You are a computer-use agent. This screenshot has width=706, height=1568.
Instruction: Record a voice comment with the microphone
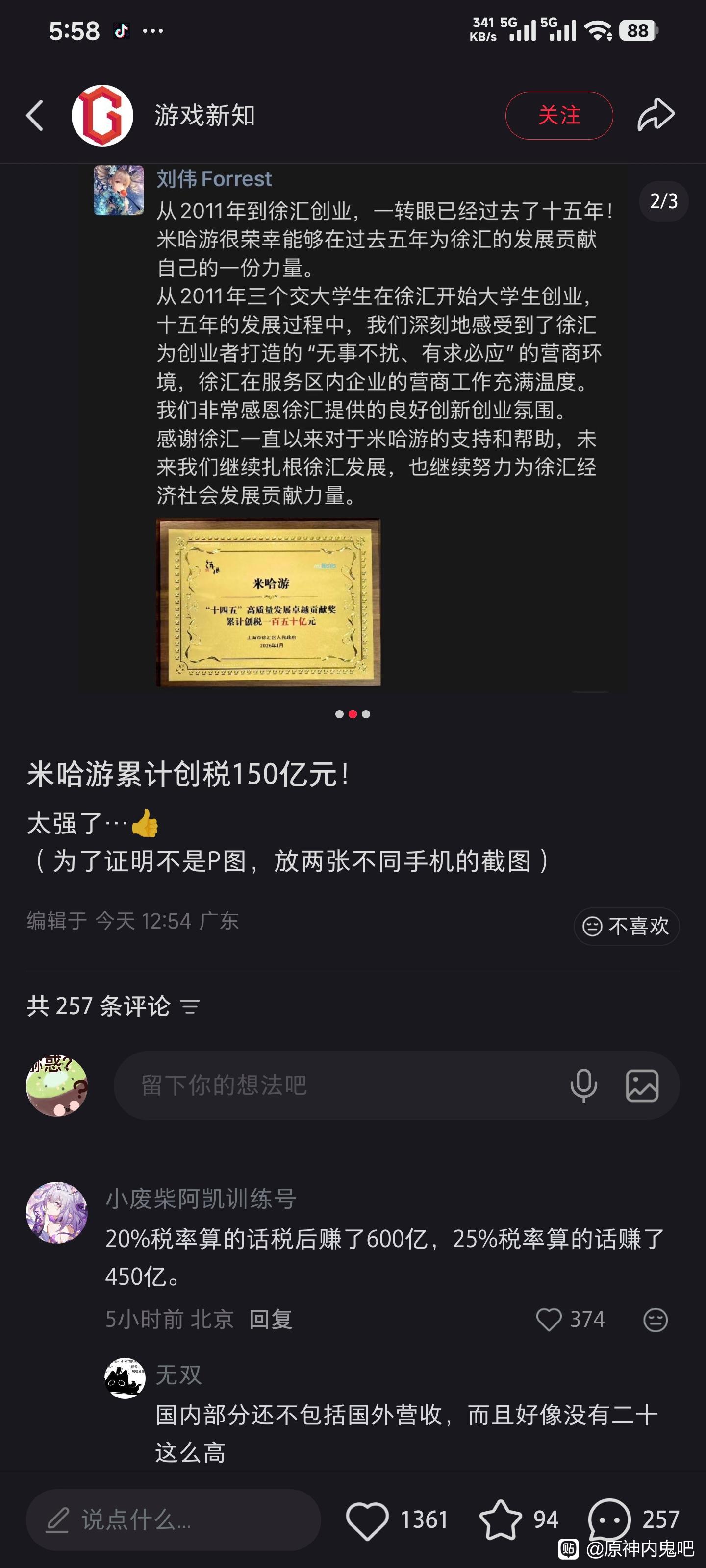click(583, 1085)
